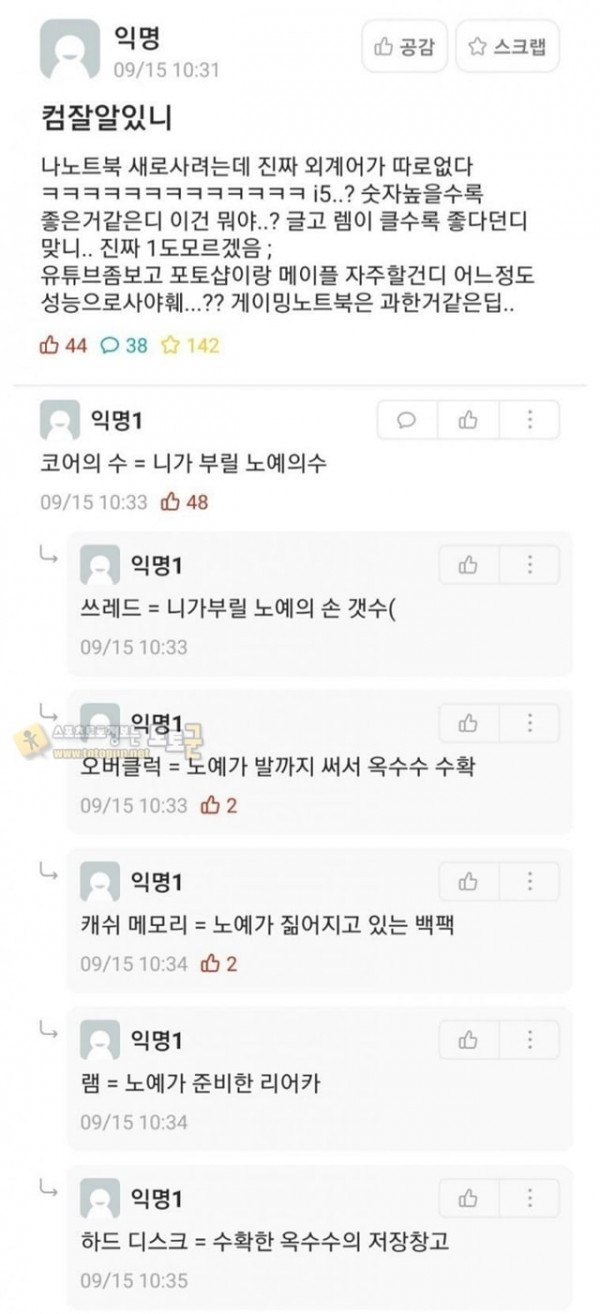
Task: Like the 하드 디스크 reply
Action: pyautogui.click(x=468, y=1197)
